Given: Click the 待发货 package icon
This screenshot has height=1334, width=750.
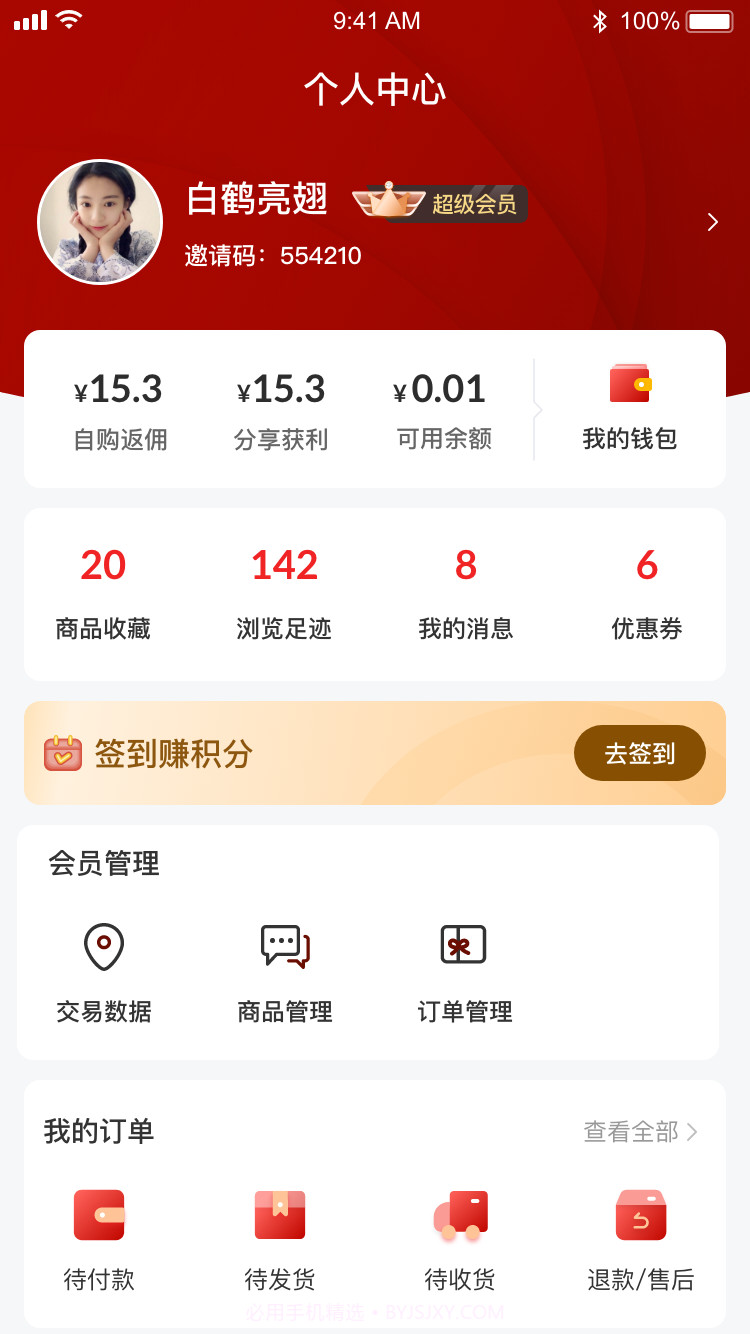Looking at the screenshot, I should 278,1214.
